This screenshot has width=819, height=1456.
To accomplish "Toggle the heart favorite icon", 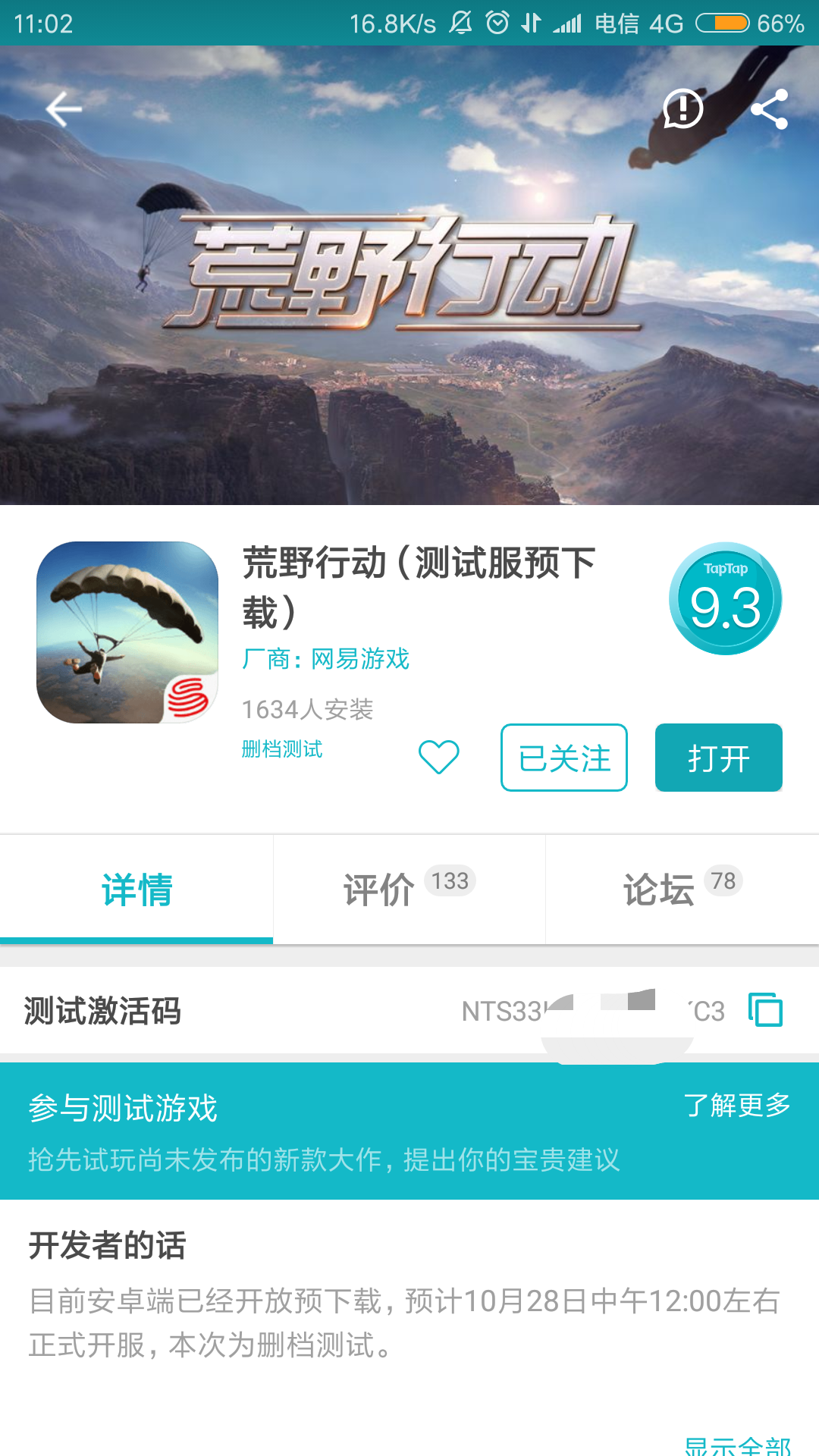I will (x=441, y=756).
